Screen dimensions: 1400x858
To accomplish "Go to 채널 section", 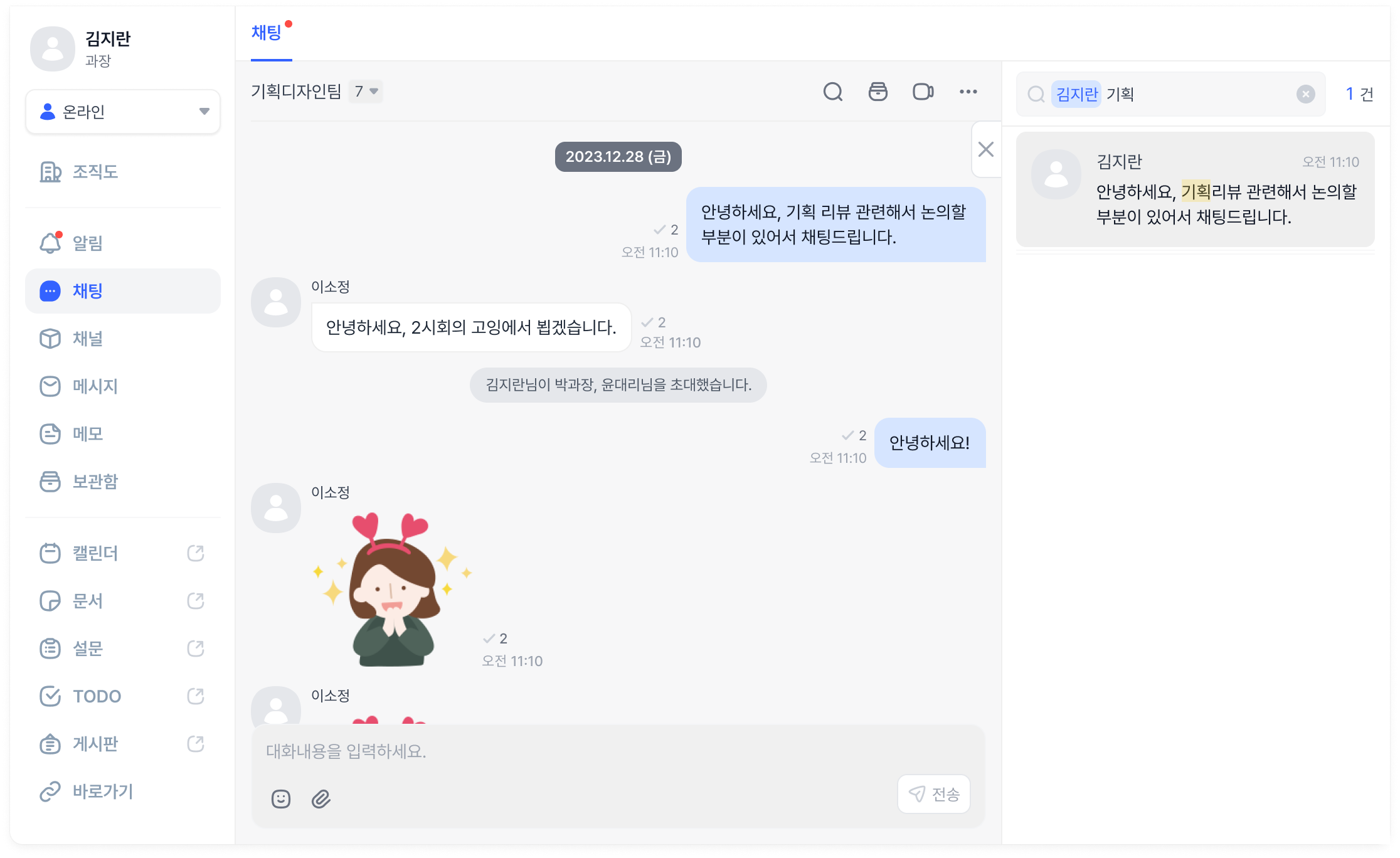I will [x=87, y=339].
